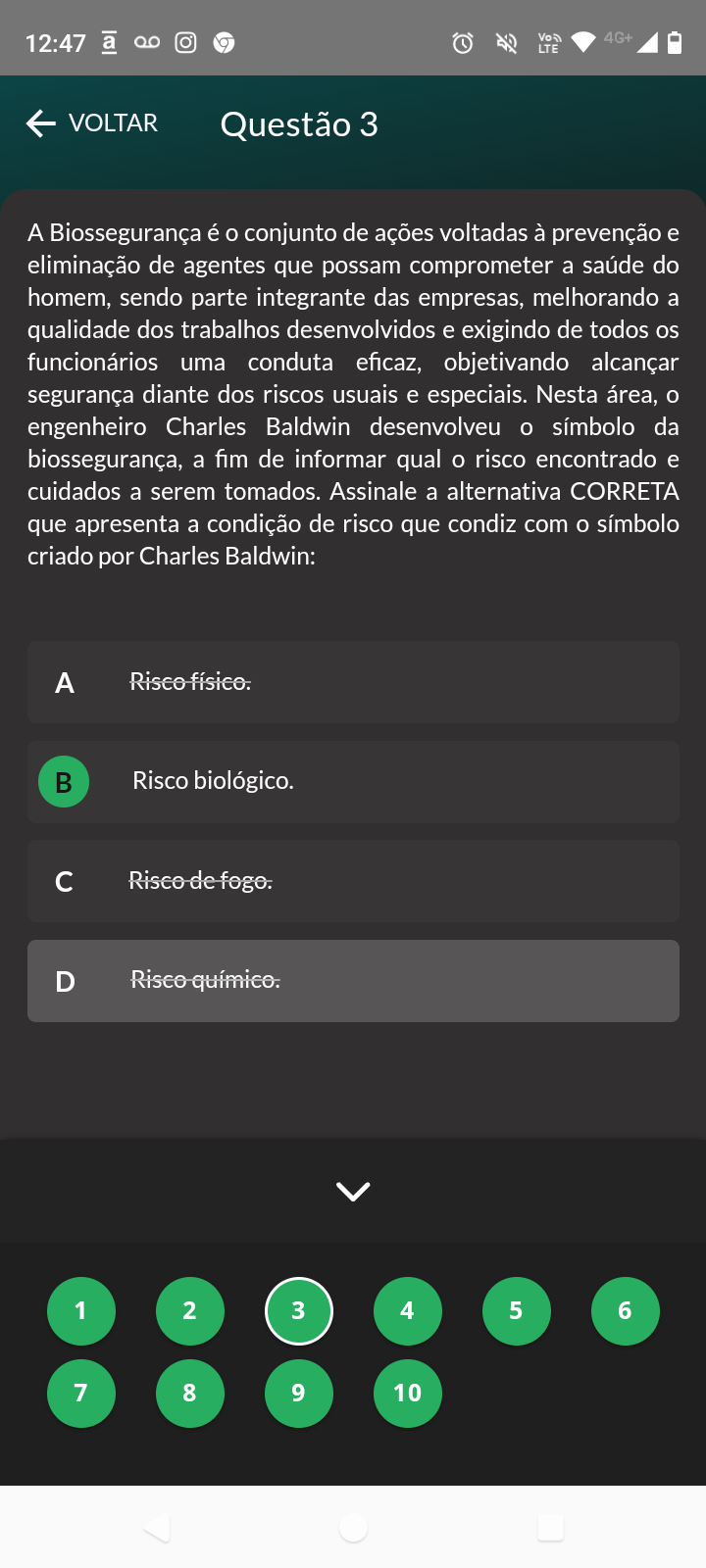Jump to question 1
This screenshot has width=706, height=1568.
[81, 1311]
